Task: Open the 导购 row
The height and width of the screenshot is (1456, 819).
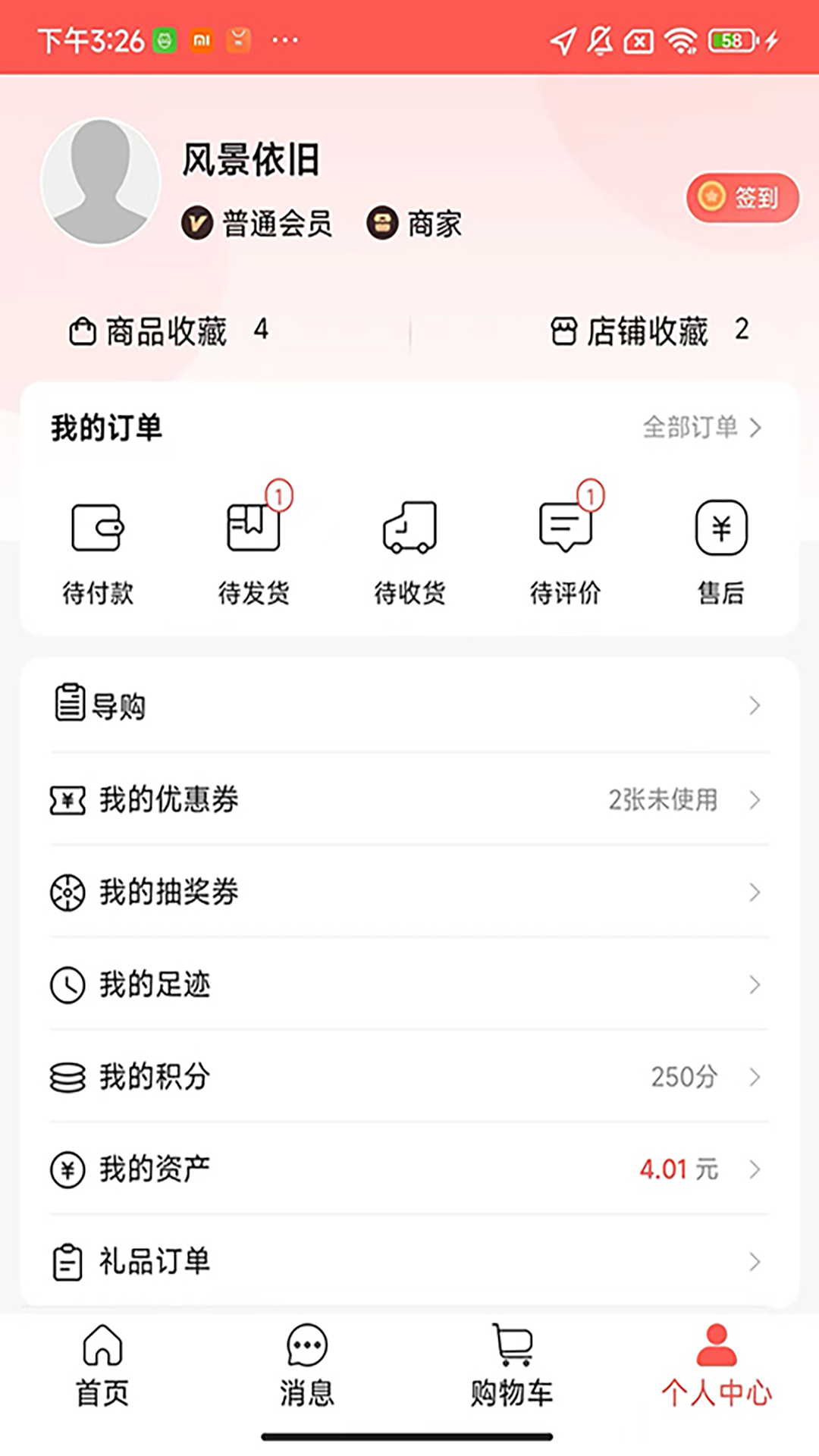Action: (x=409, y=706)
